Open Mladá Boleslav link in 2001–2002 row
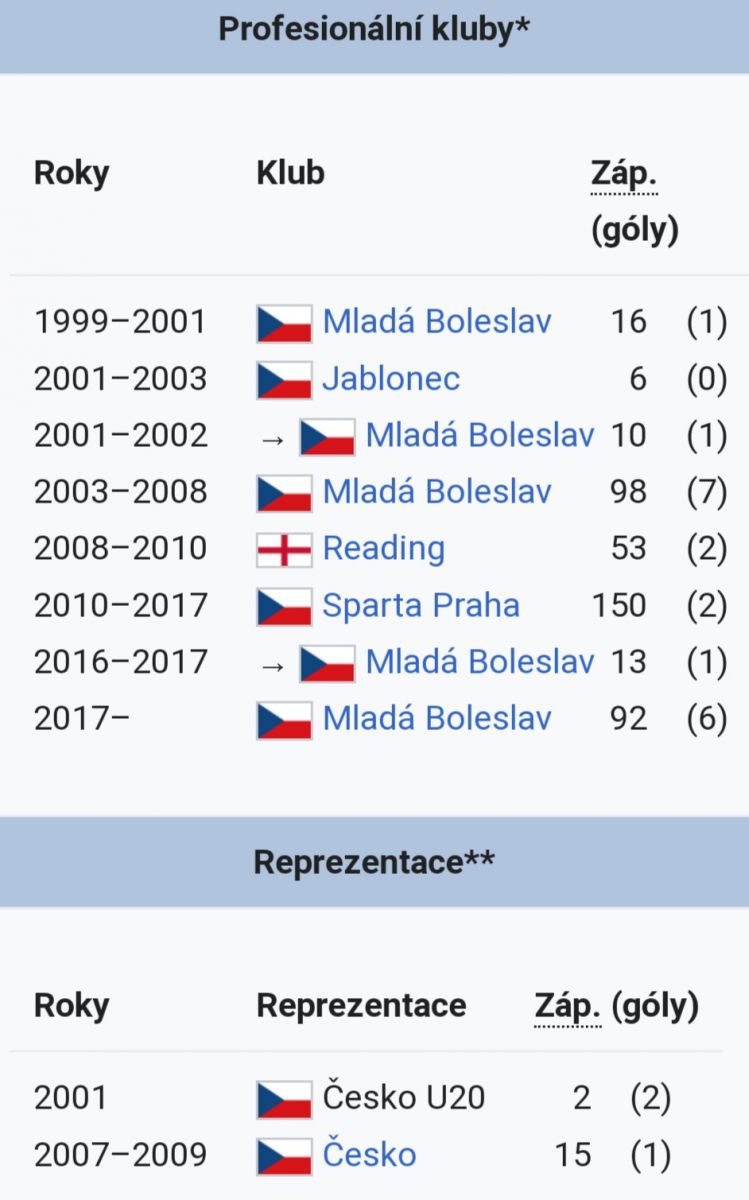Image resolution: width=749 pixels, height=1200 pixels. click(480, 435)
